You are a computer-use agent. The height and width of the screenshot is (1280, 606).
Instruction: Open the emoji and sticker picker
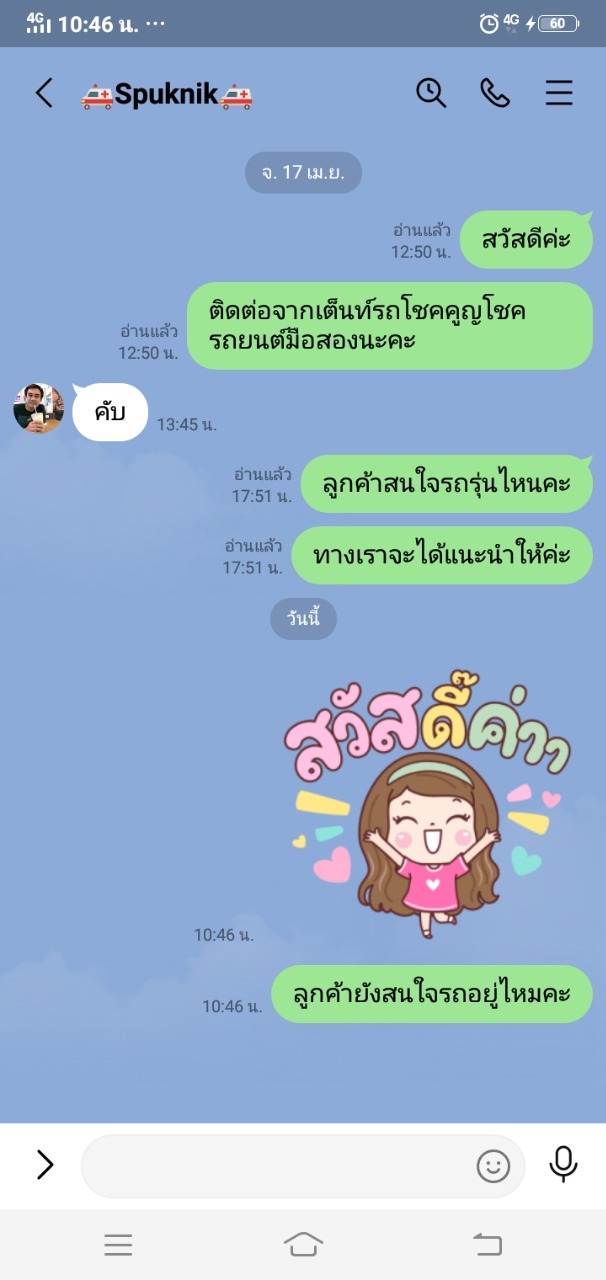pyautogui.click(x=493, y=1166)
